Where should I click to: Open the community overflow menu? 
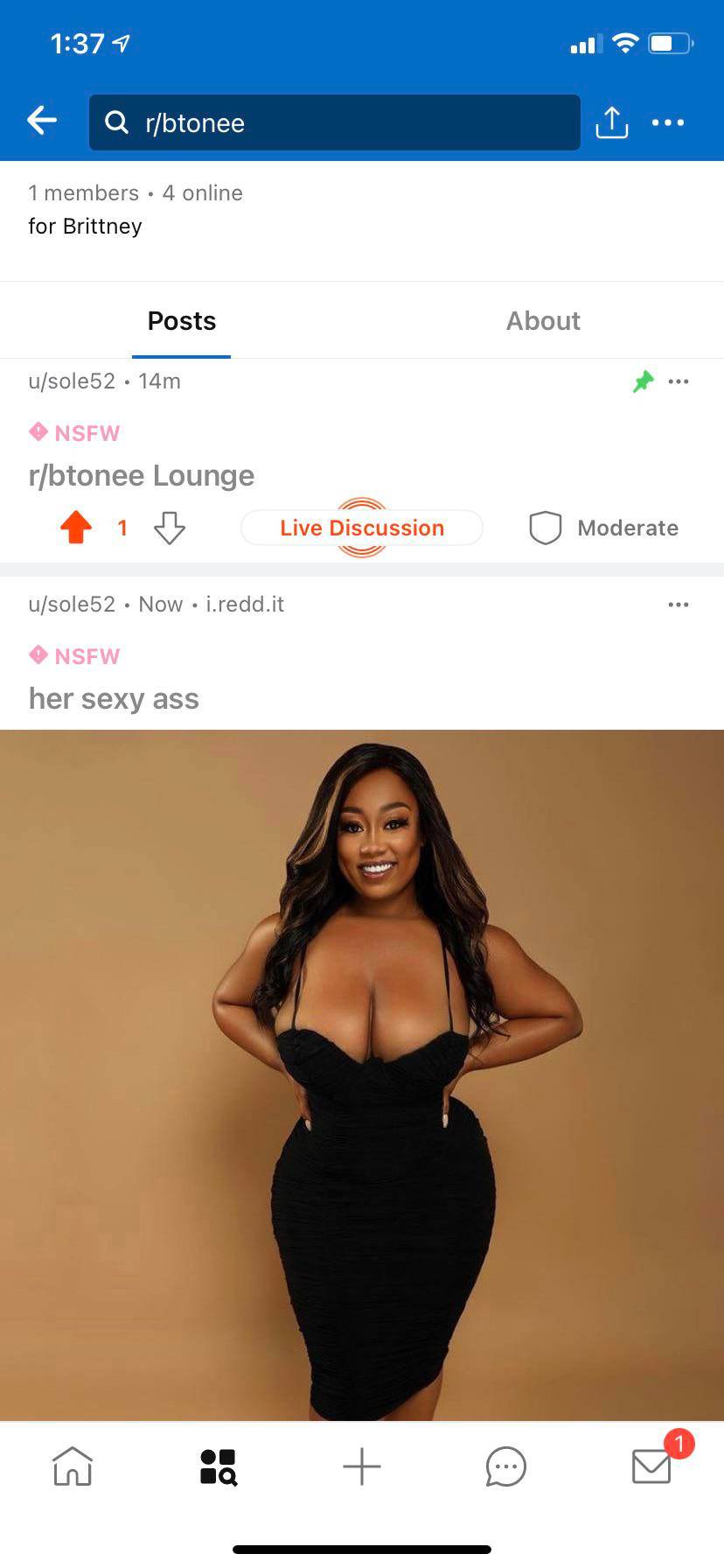pos(668,122)
